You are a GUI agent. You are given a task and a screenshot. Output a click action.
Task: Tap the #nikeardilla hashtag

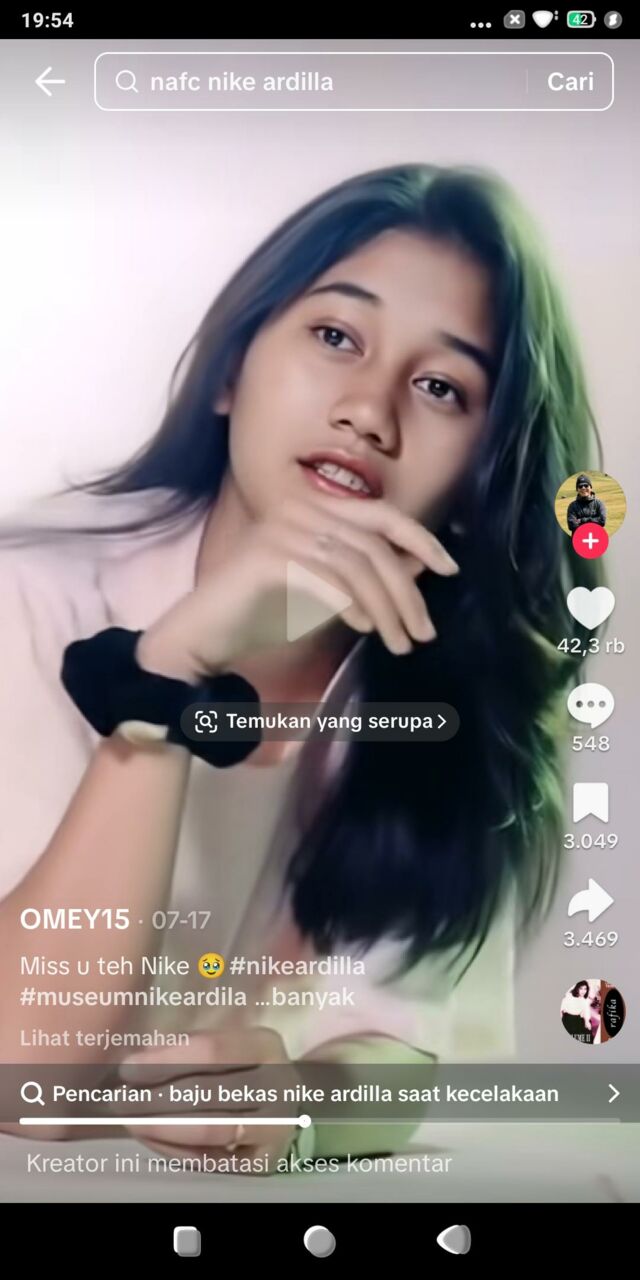click(x=297, y=966)
